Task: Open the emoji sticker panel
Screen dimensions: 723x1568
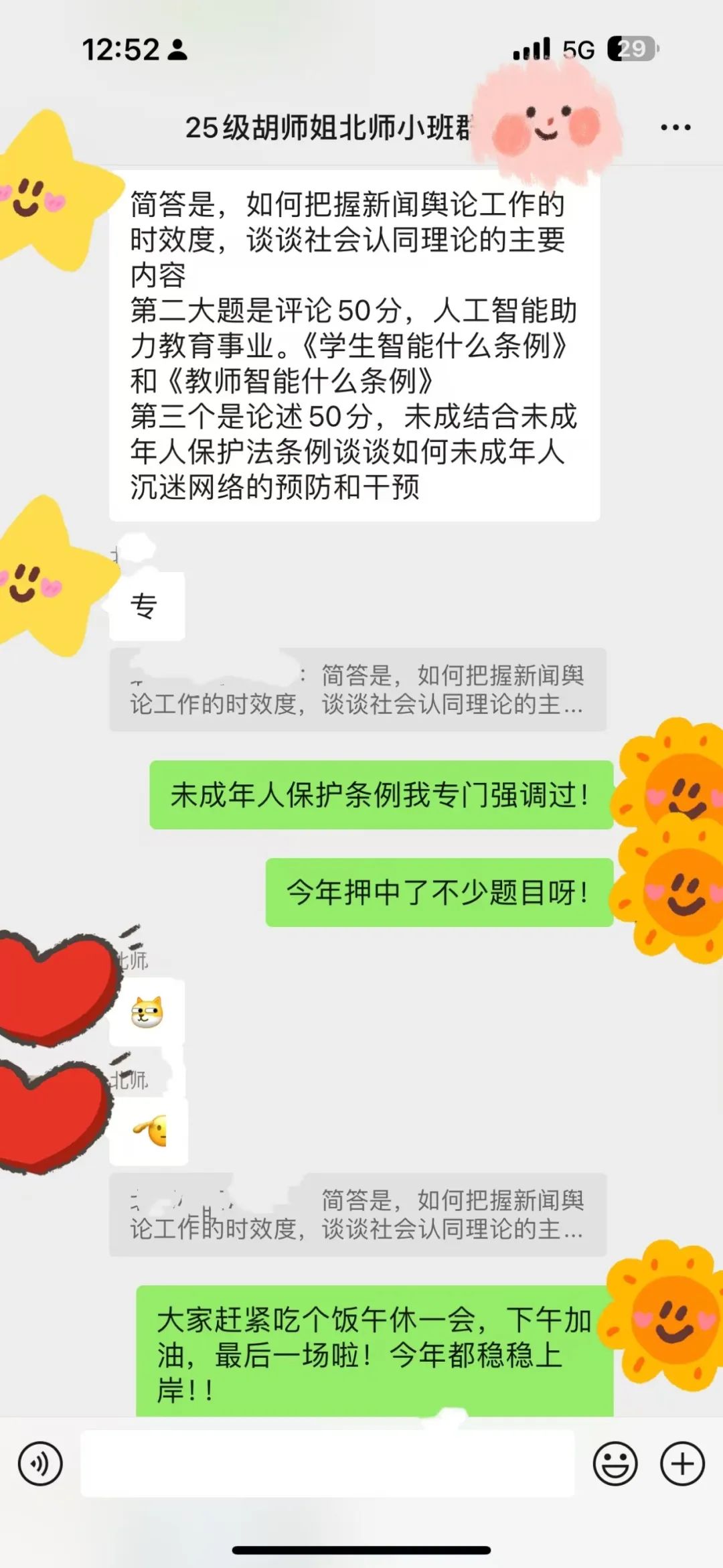Action: point(615,1464)
